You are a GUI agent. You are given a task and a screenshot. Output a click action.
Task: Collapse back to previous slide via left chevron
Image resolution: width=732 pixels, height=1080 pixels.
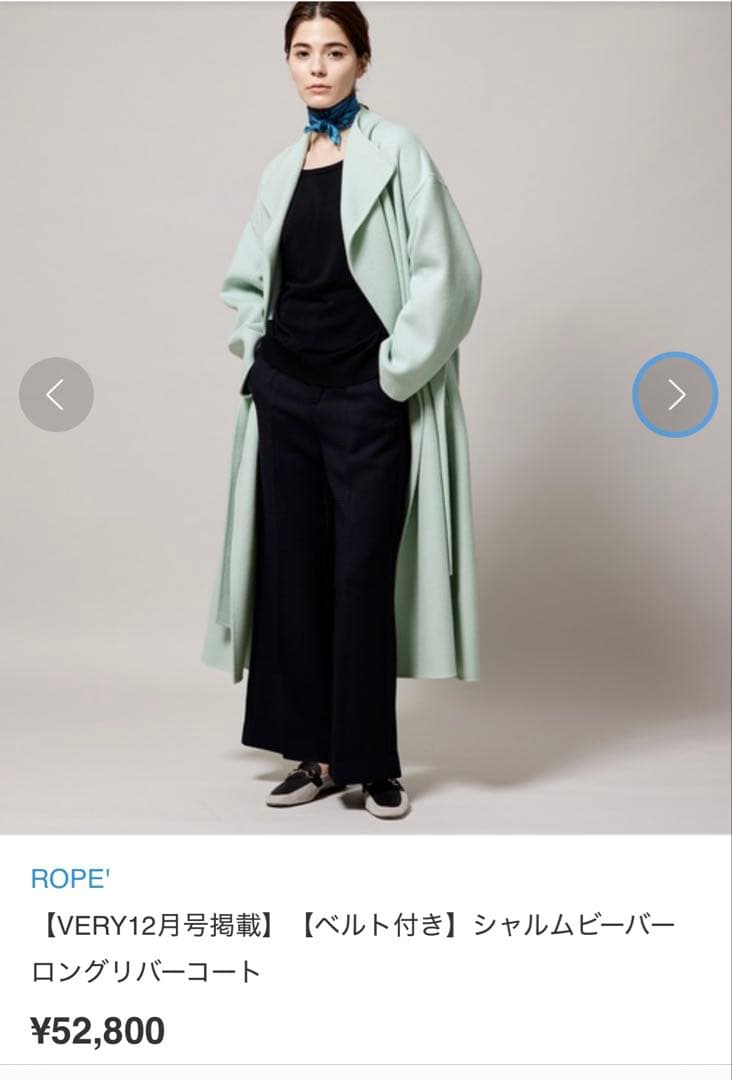click(58, 395)
